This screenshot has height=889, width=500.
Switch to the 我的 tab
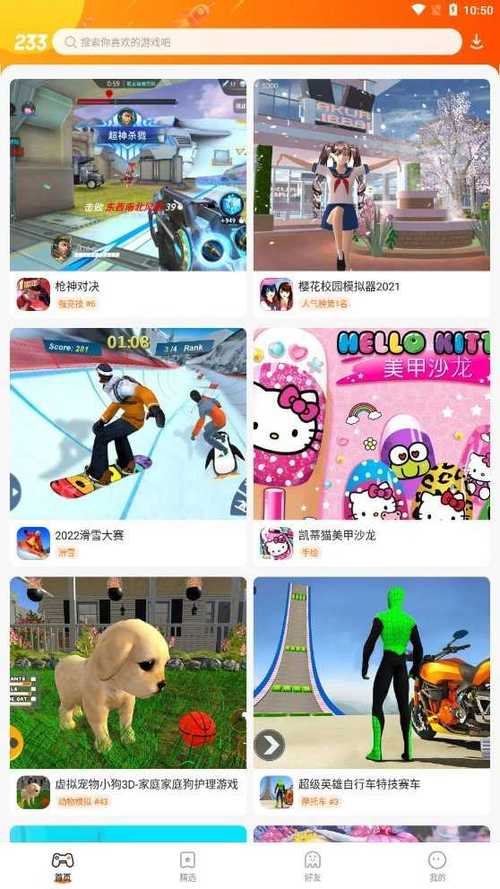point(437,866)
